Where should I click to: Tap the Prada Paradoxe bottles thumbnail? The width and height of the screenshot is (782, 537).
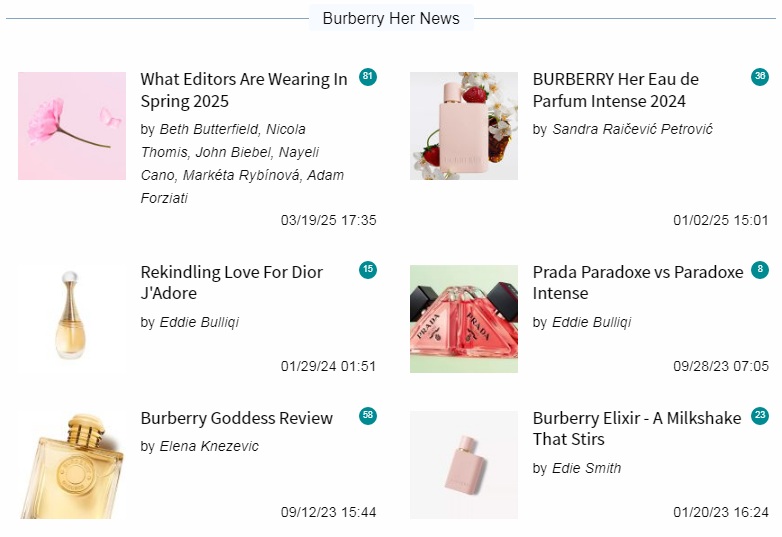tap(464, 319)
